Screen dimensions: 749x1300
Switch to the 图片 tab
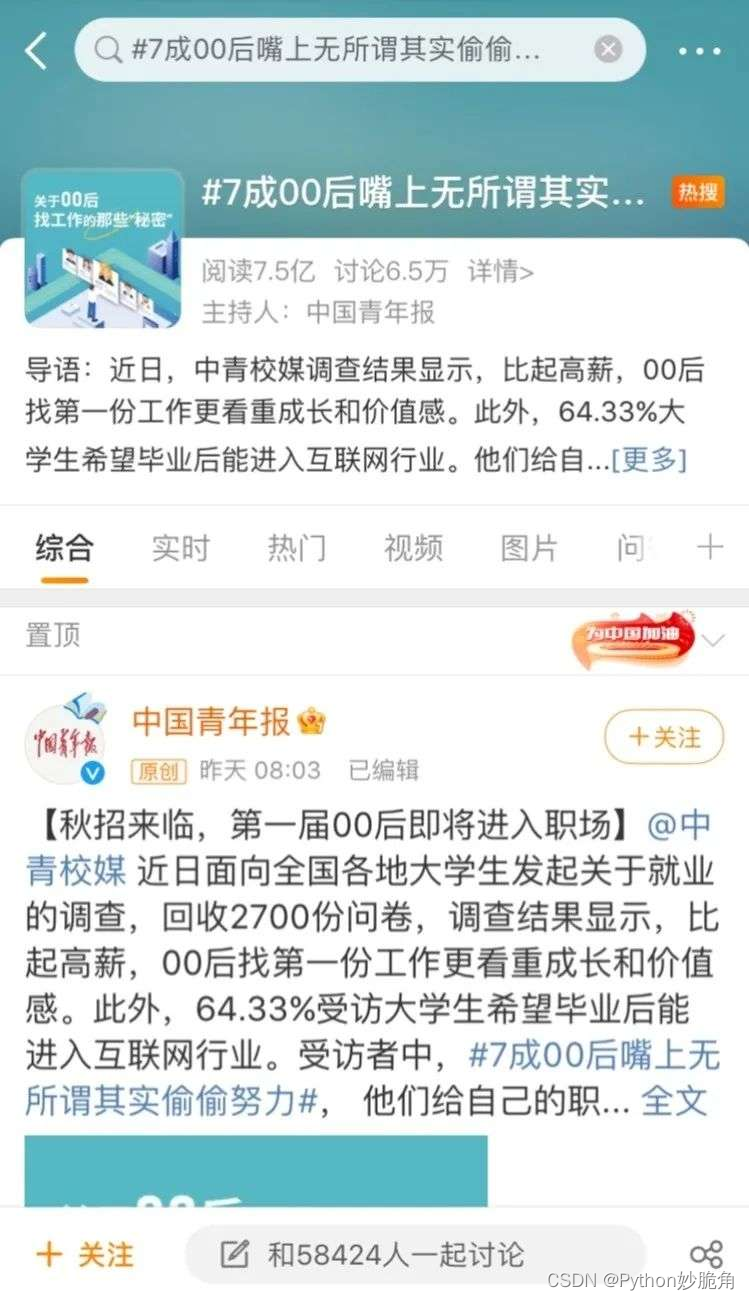point(529,548)
